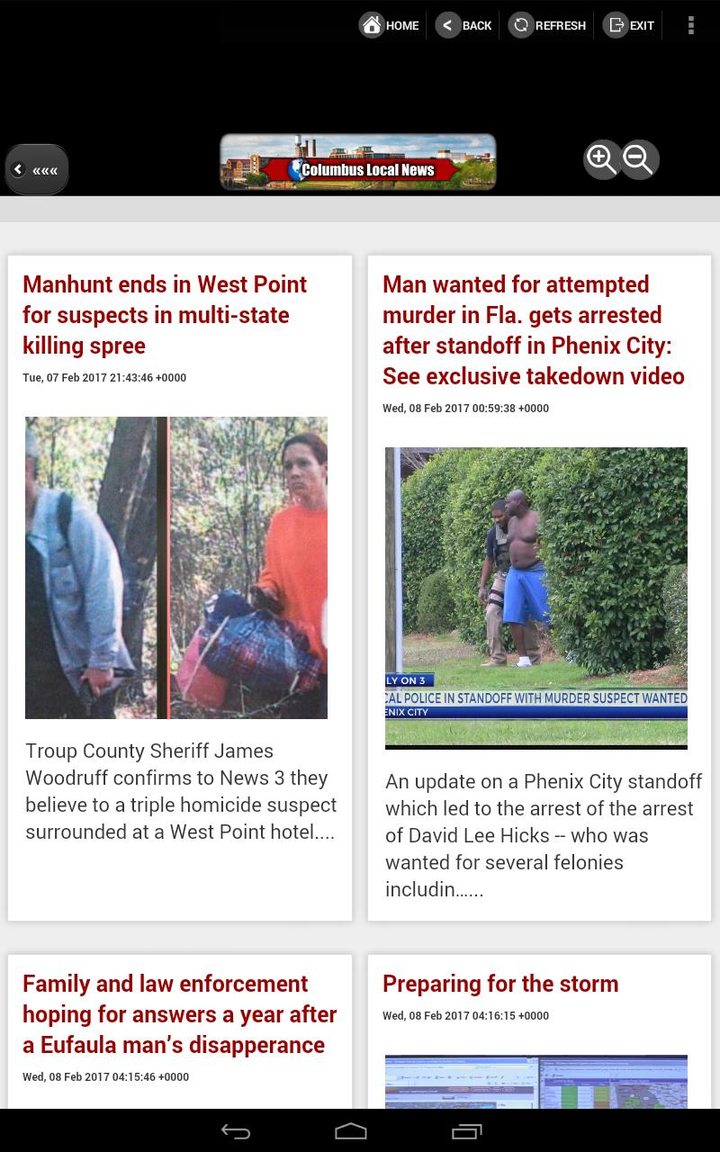Open the three-dot overflow menu

pos(690,25)
